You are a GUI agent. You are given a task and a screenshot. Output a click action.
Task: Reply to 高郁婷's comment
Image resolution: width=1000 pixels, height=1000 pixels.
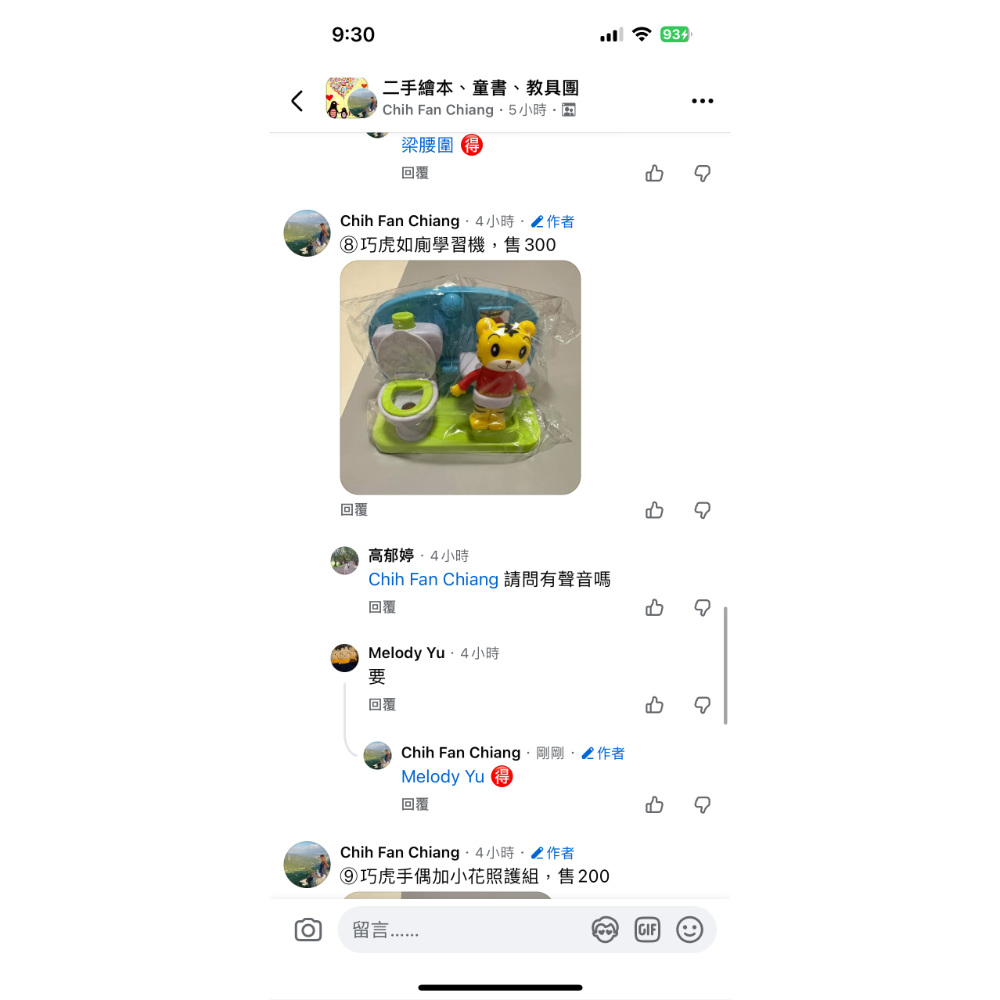coord(382,607)
